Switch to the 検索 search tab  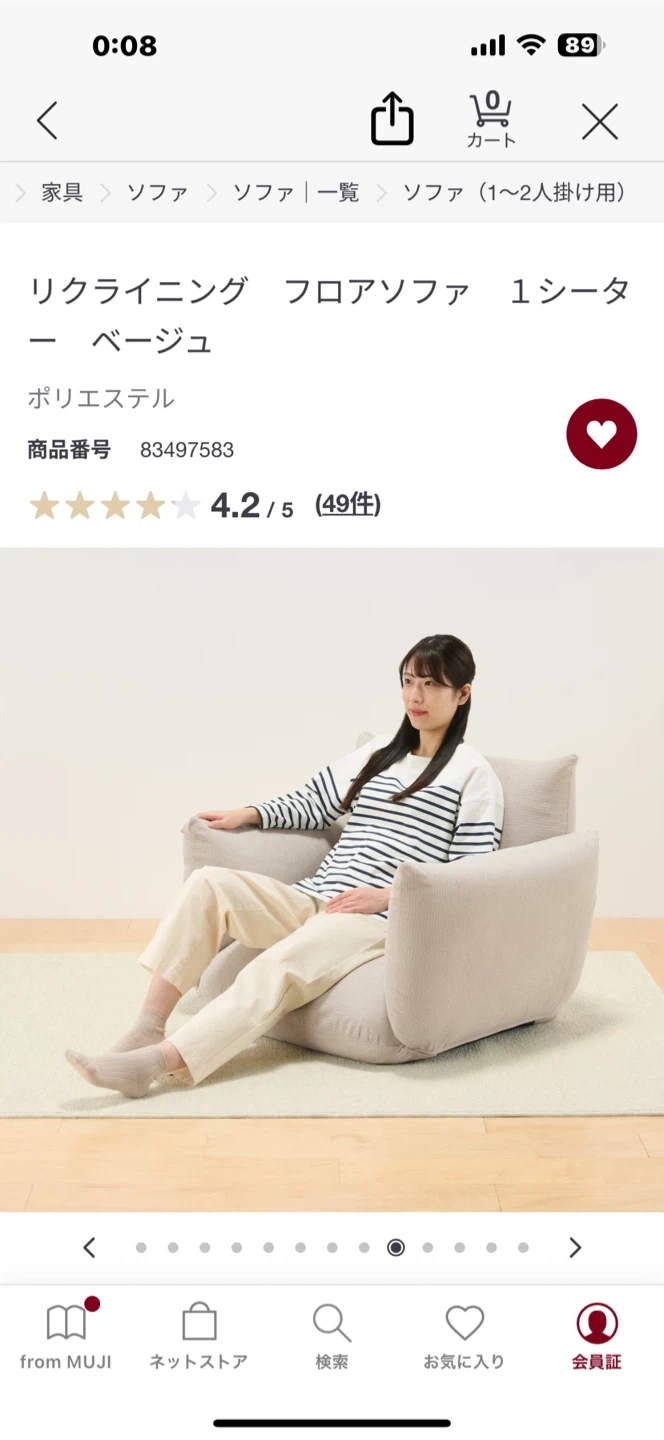332,1336
